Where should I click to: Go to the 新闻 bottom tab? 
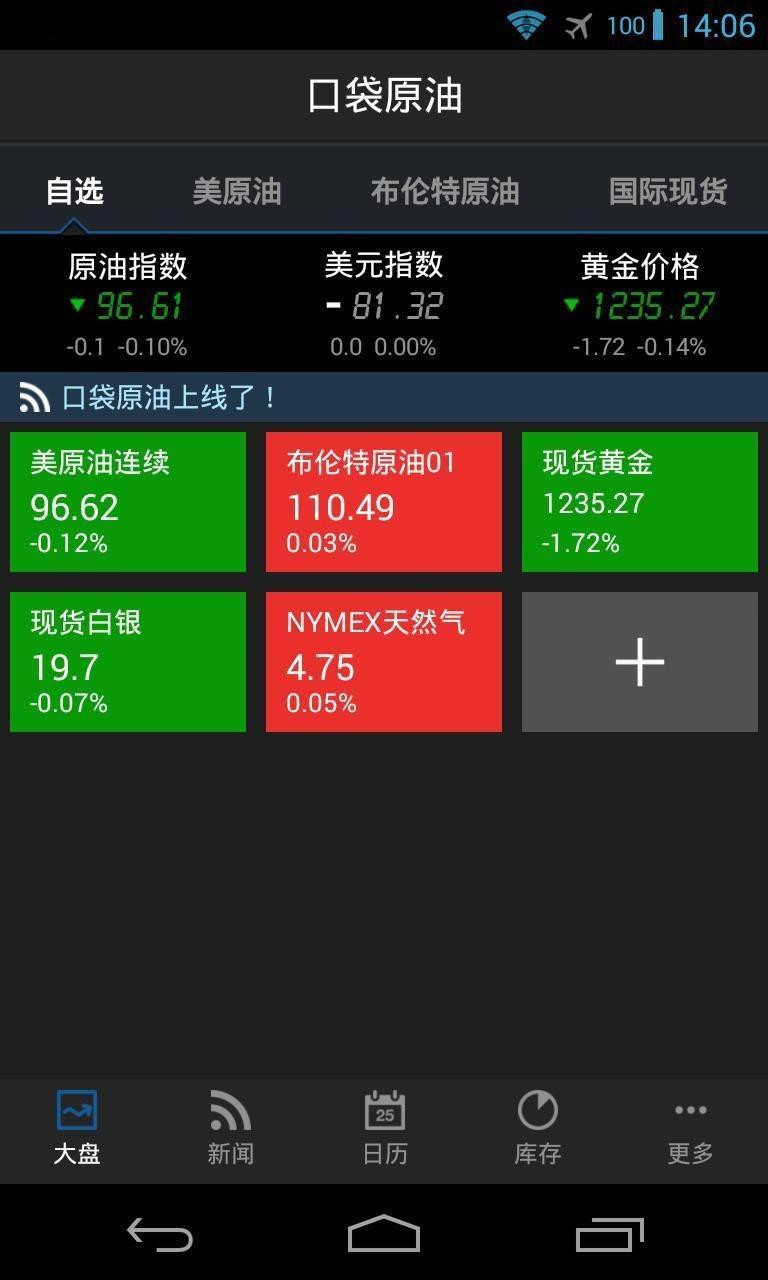(230, 1129)
